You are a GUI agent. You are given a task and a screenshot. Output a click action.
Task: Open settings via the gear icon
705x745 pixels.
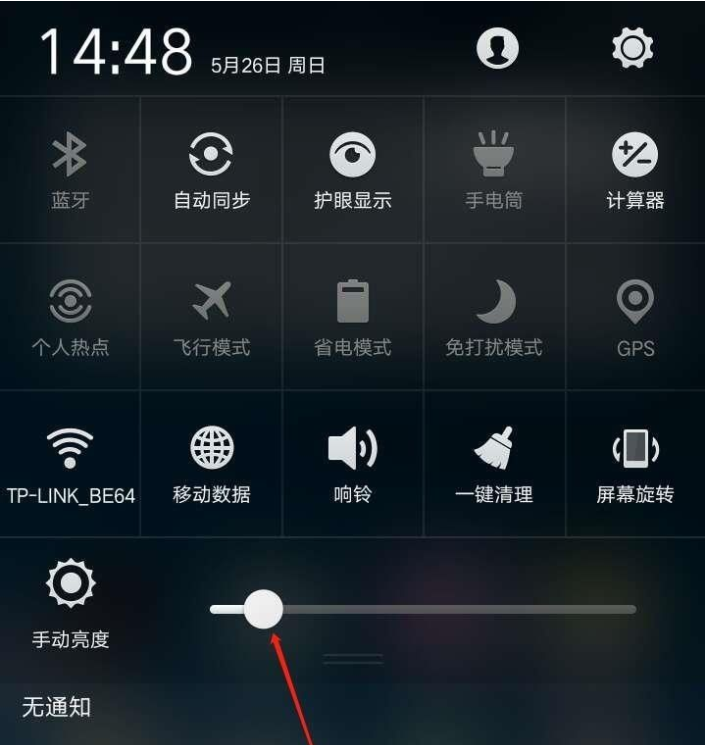[x=633, y=47]
